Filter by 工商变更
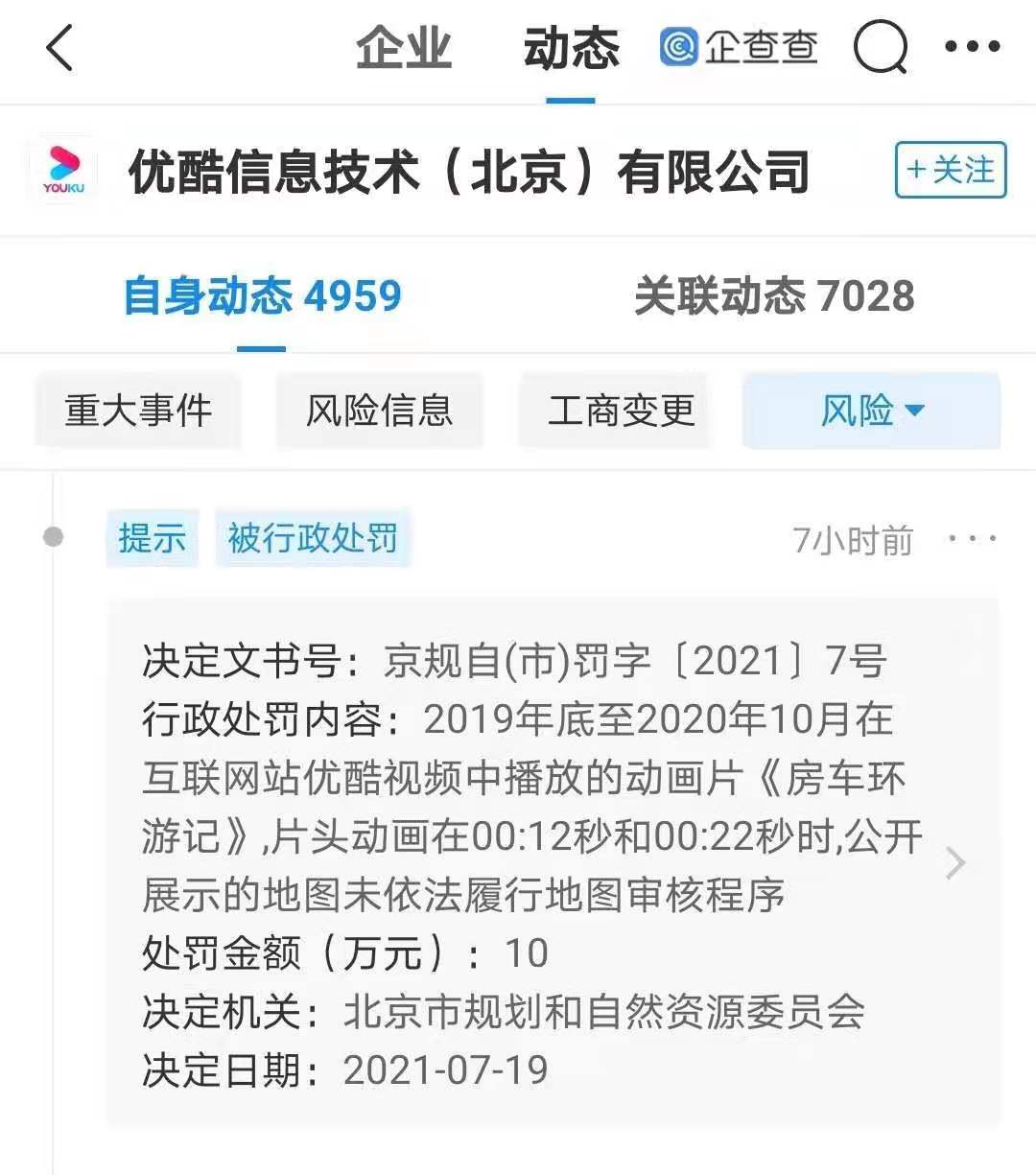The height and width of the screenshot is (1175, 1036). (x=621, y=411)
